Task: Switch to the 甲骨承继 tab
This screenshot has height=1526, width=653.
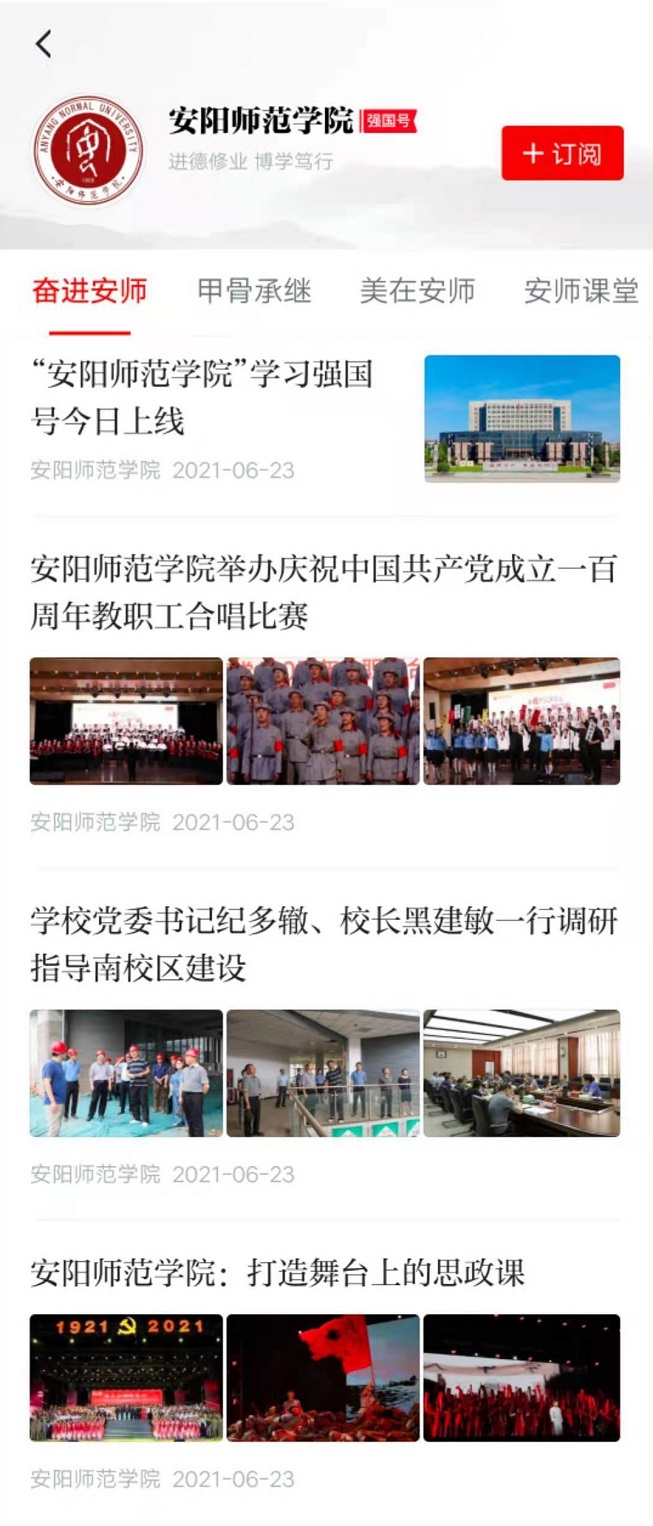Action: pyautogui.click(x=254, y=291)
